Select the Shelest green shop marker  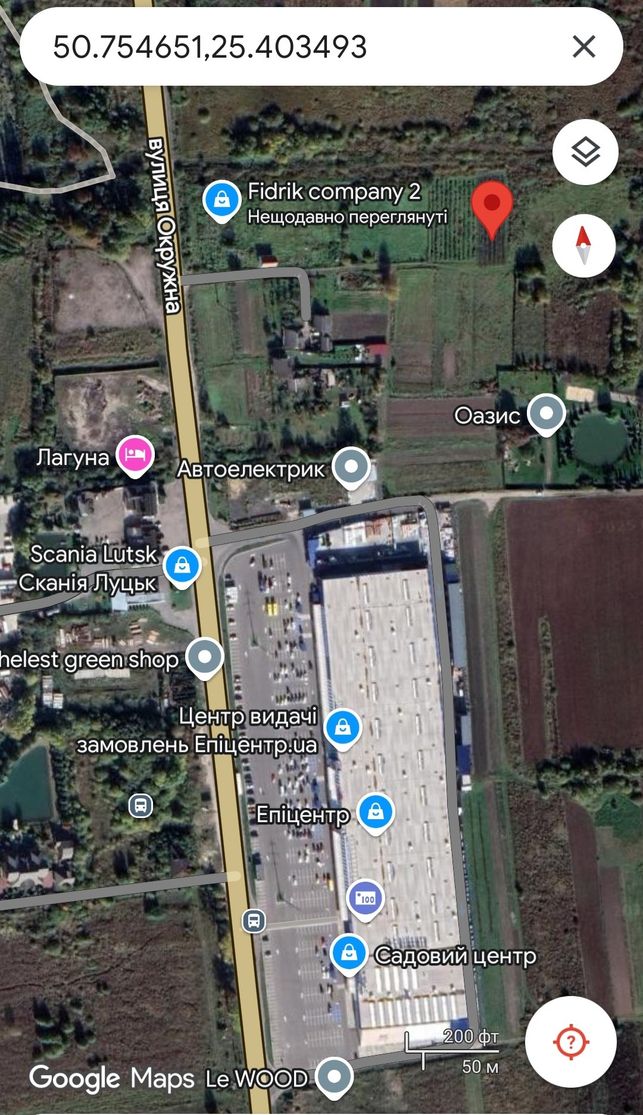pyautogui.click(x=206, y=658)
